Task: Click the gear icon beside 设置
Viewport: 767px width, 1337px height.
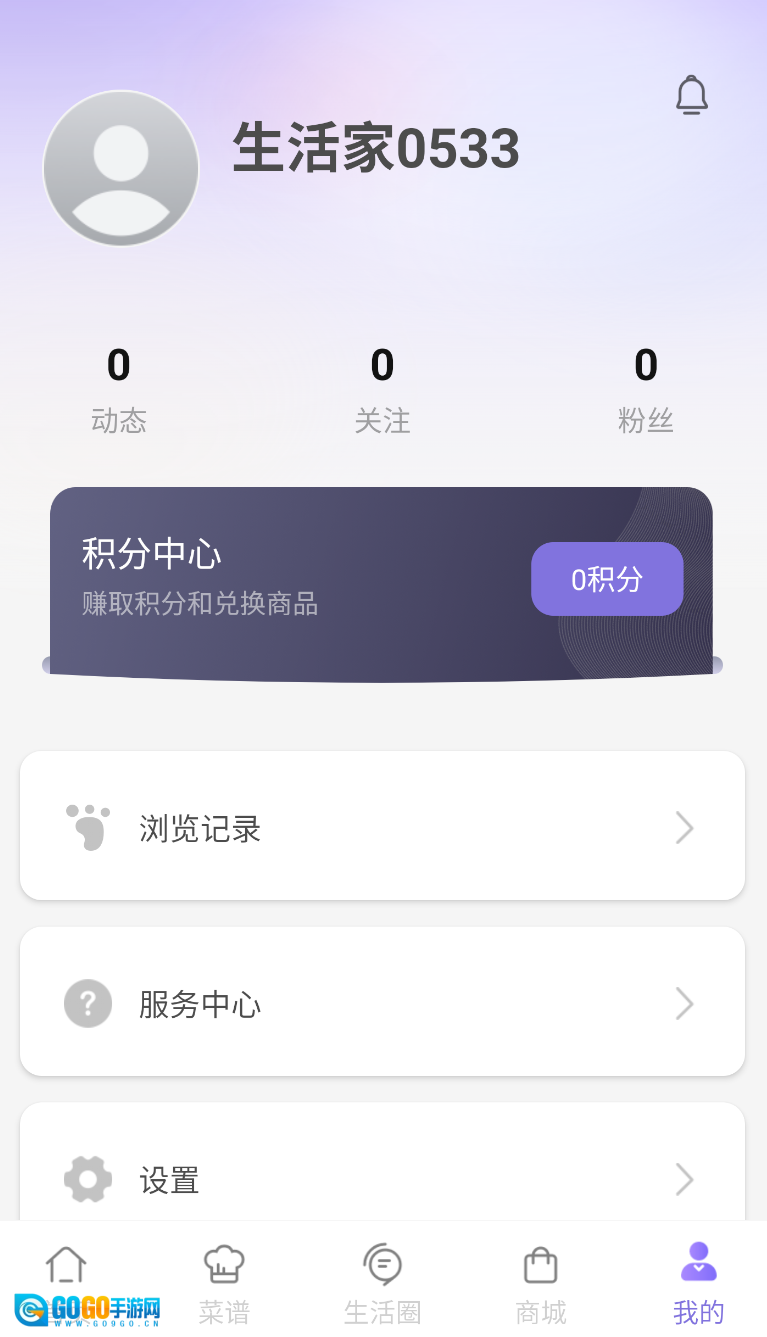Action: coord(88,1179)
